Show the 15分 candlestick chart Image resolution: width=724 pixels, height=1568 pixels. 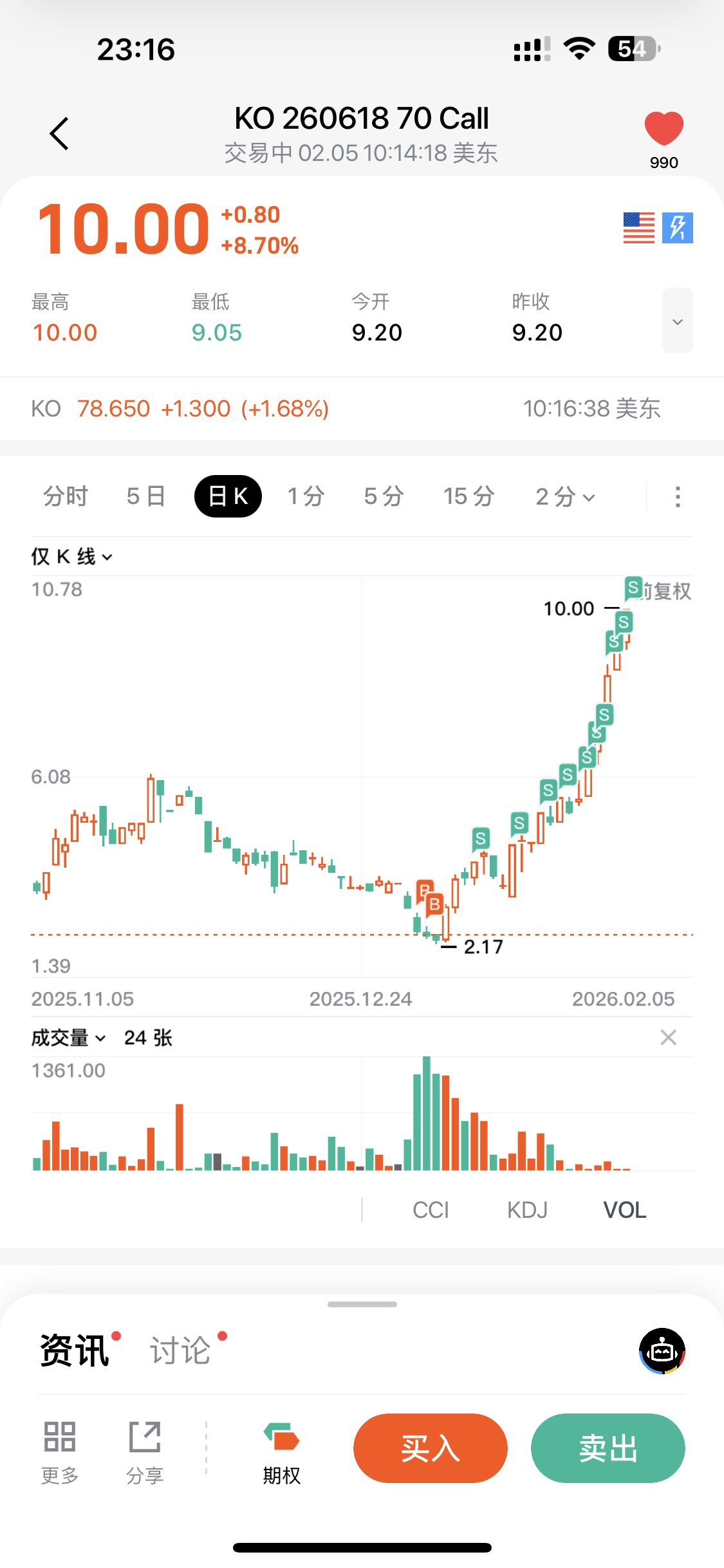(x=469, y=496)
